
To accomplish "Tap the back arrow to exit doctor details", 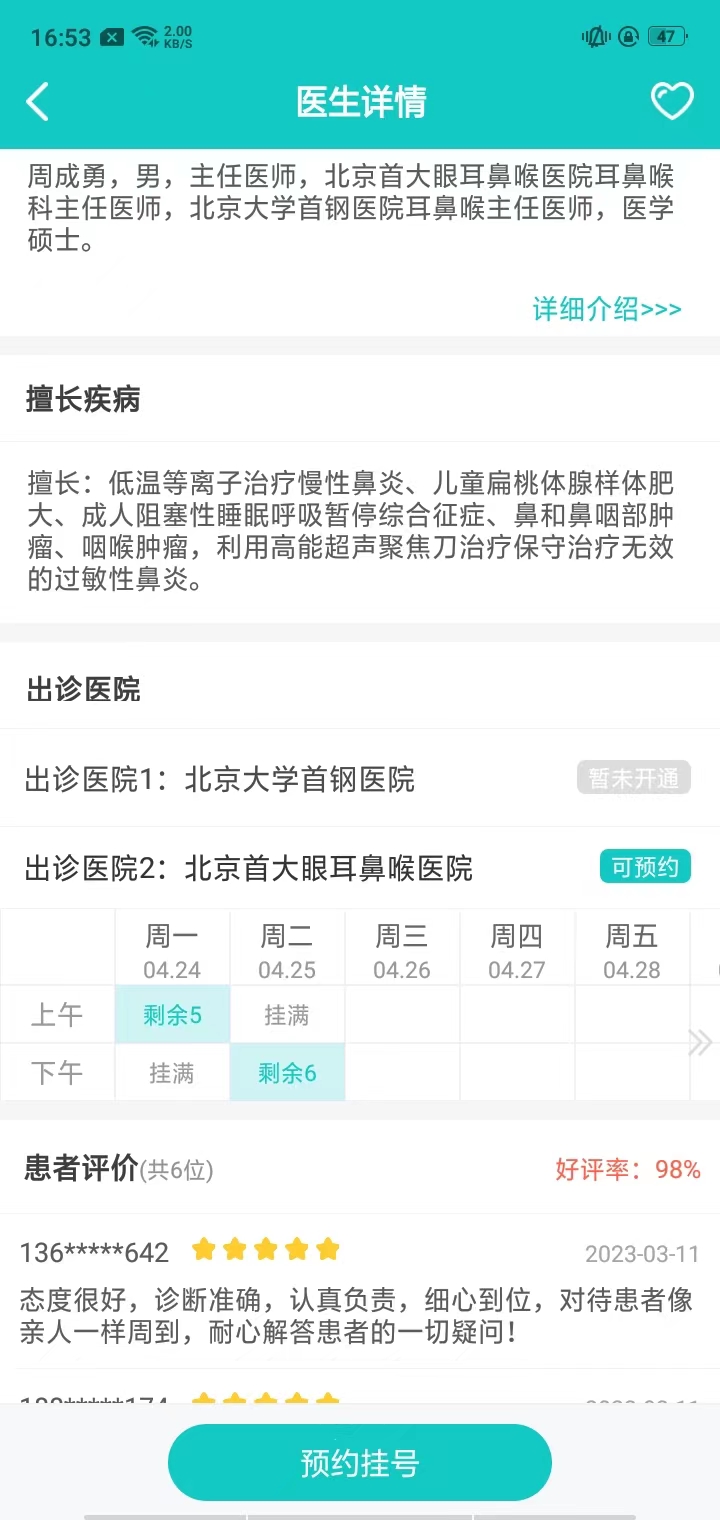I will 38,101.
